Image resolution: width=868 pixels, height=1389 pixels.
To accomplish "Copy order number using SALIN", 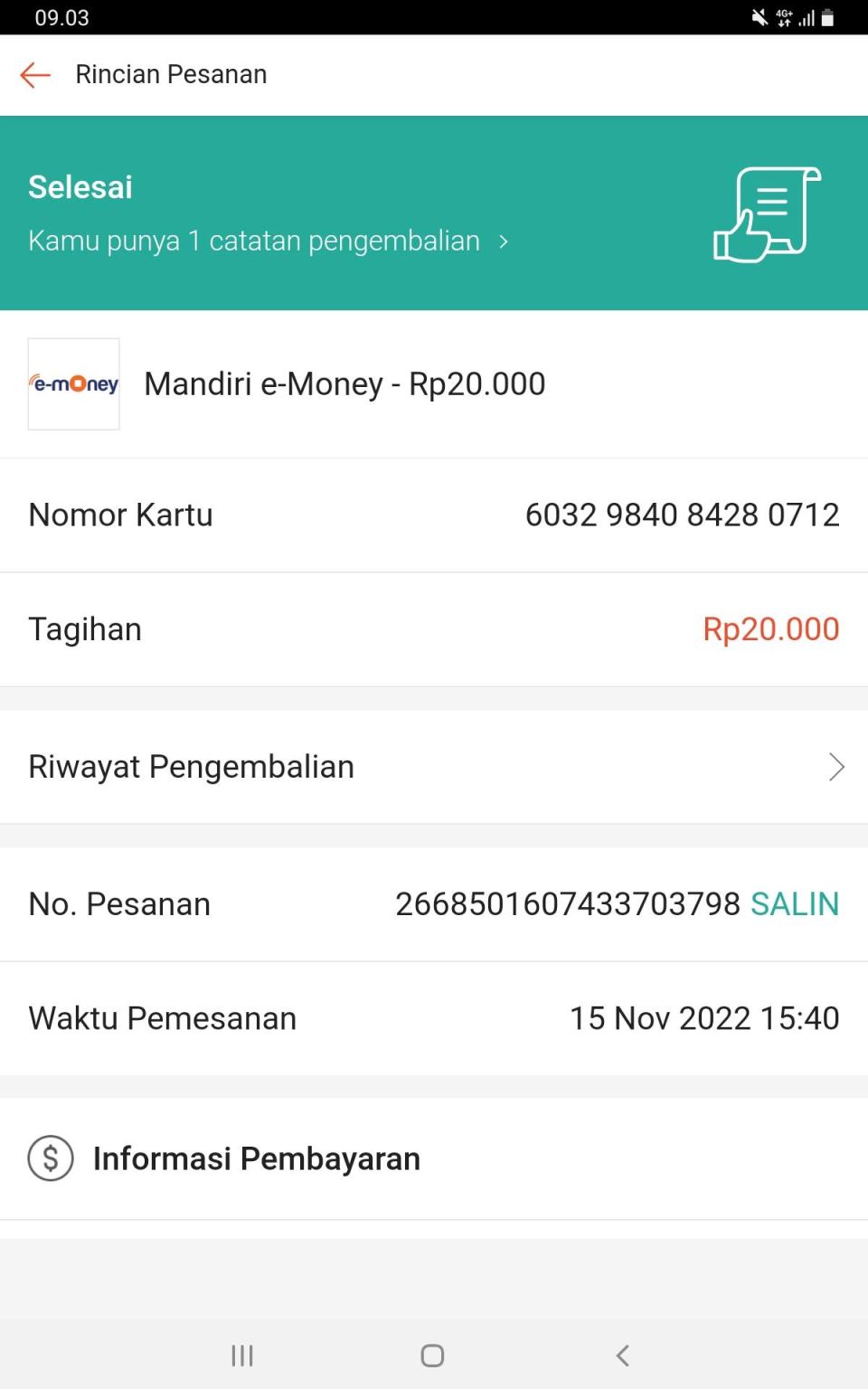I will click(794, 903).
